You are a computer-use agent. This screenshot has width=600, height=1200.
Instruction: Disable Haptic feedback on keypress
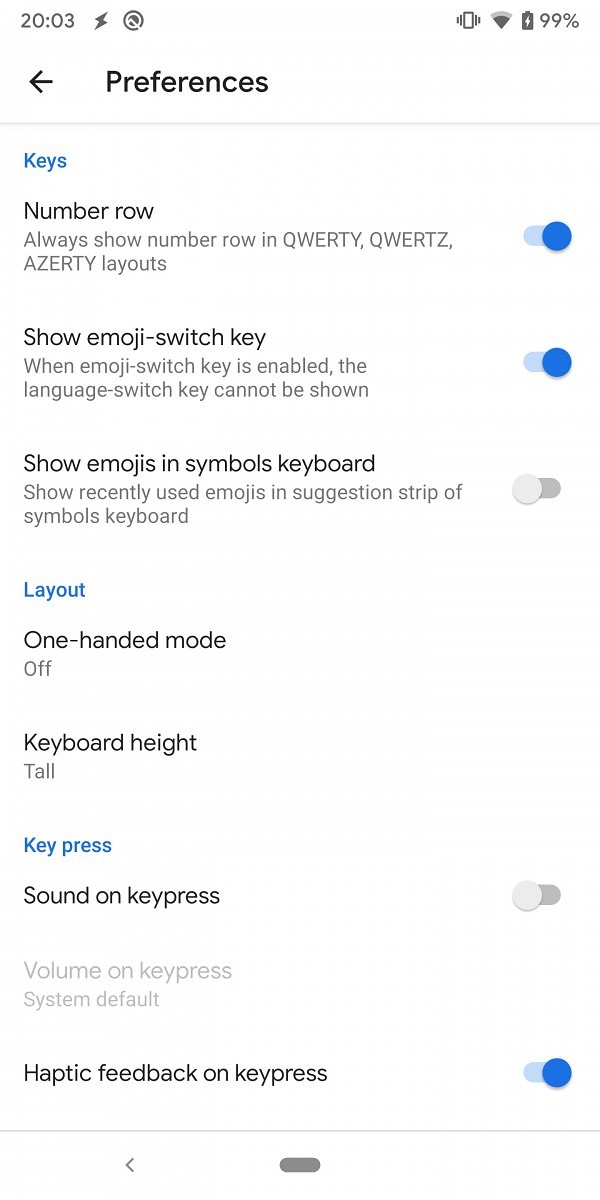click(x=547, y=1073)
